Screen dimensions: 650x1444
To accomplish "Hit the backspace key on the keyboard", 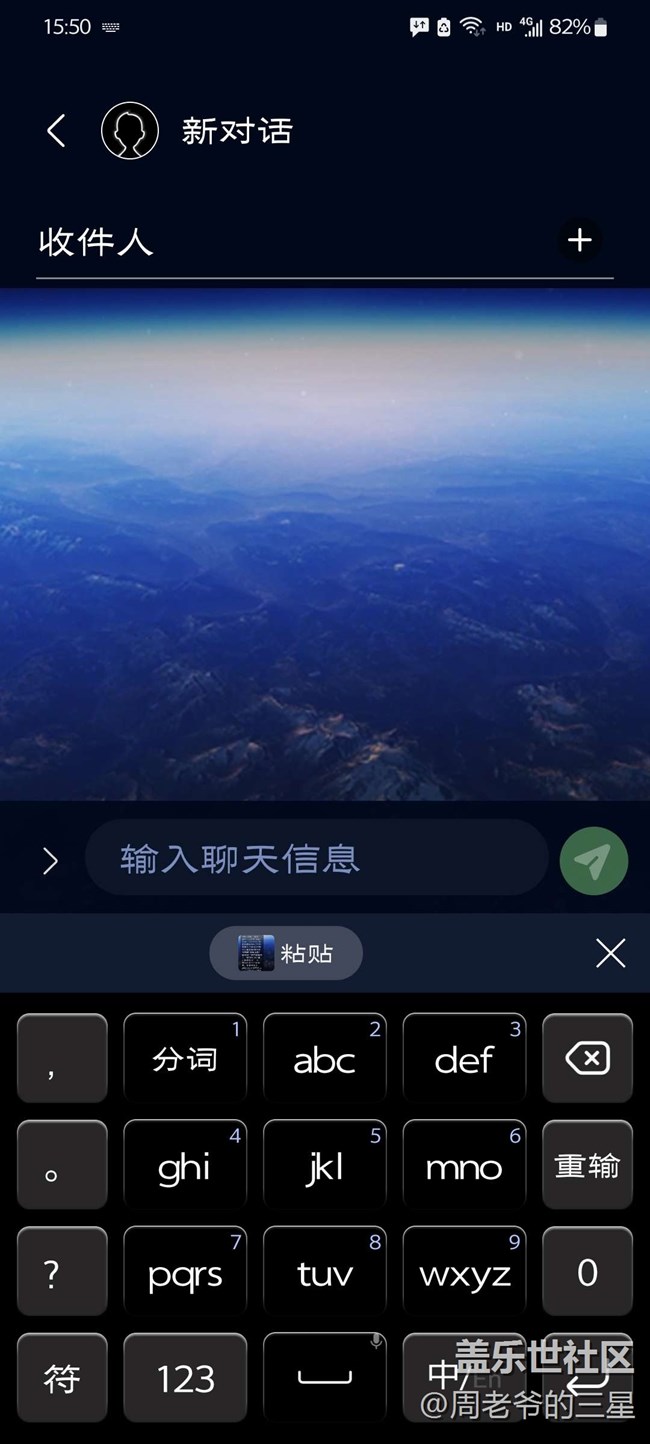I will coord(587,1059).
